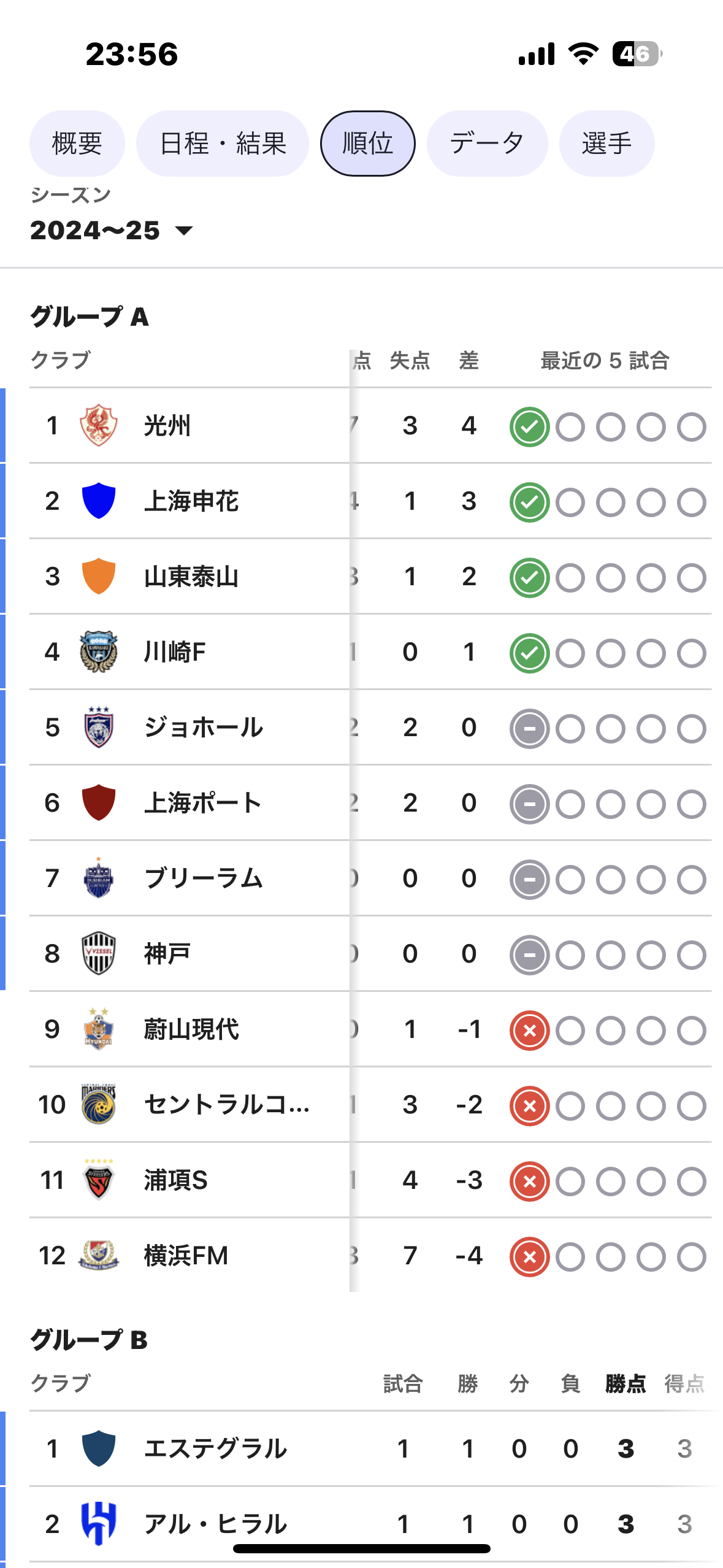Image resolution: width=723 pixels, height=1568 pixels.
Task: Expand the 2024〜25 season dropdown
Action: [x=112, y=231]
